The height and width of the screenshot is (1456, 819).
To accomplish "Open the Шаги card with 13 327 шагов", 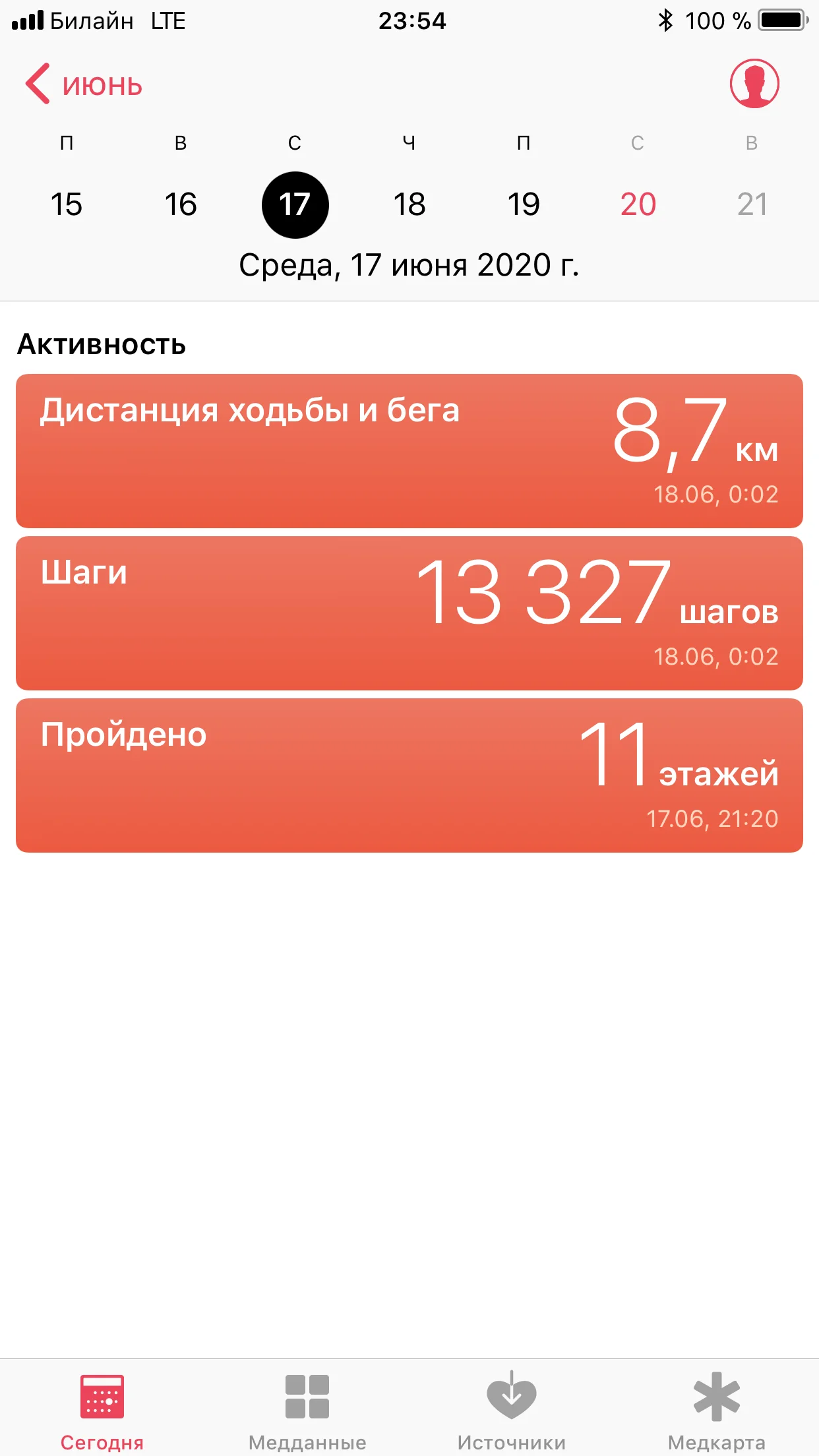I will tap(409, 613).
